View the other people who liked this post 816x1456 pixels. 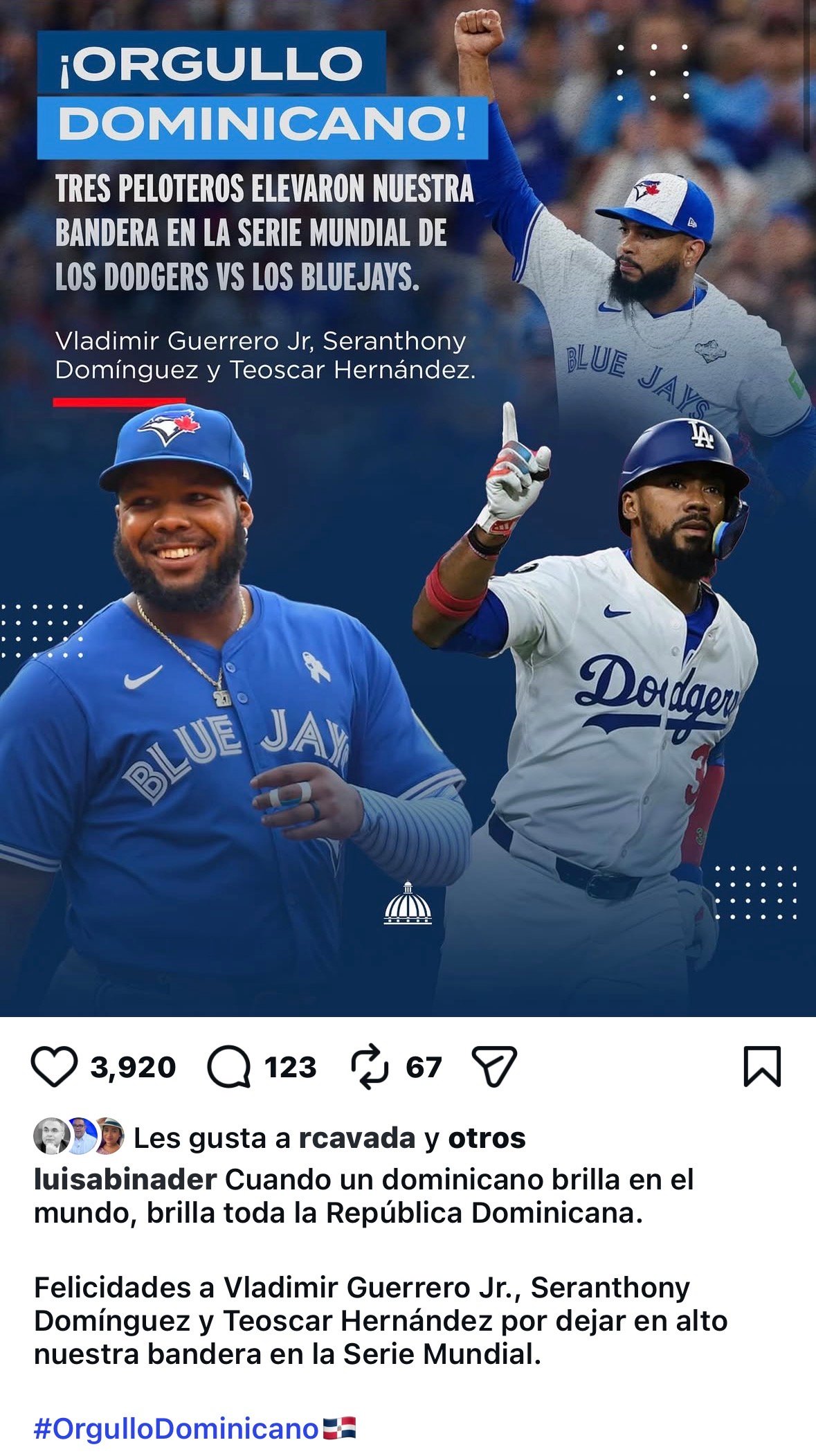[x=487, y=1138]
